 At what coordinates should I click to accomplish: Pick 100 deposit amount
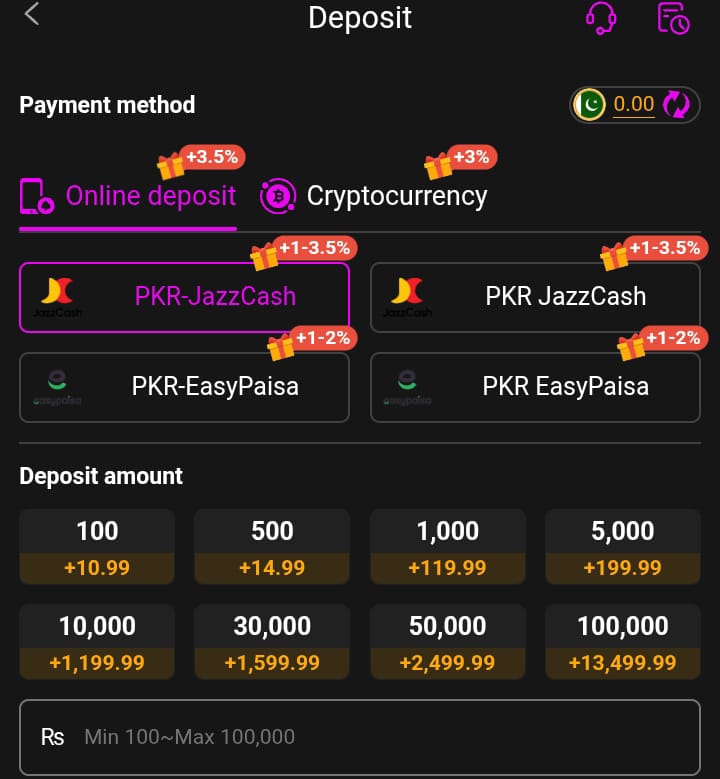click(x=97, y=547)
